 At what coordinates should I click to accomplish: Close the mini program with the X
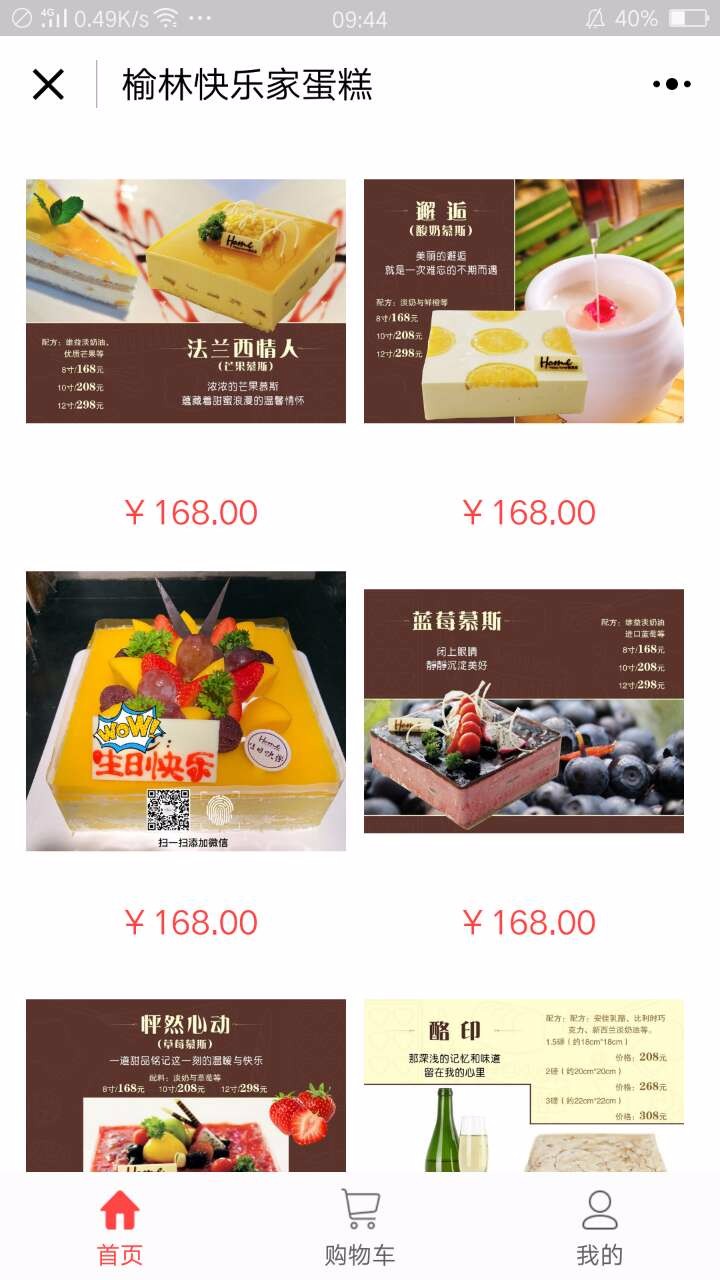[48, 84]
